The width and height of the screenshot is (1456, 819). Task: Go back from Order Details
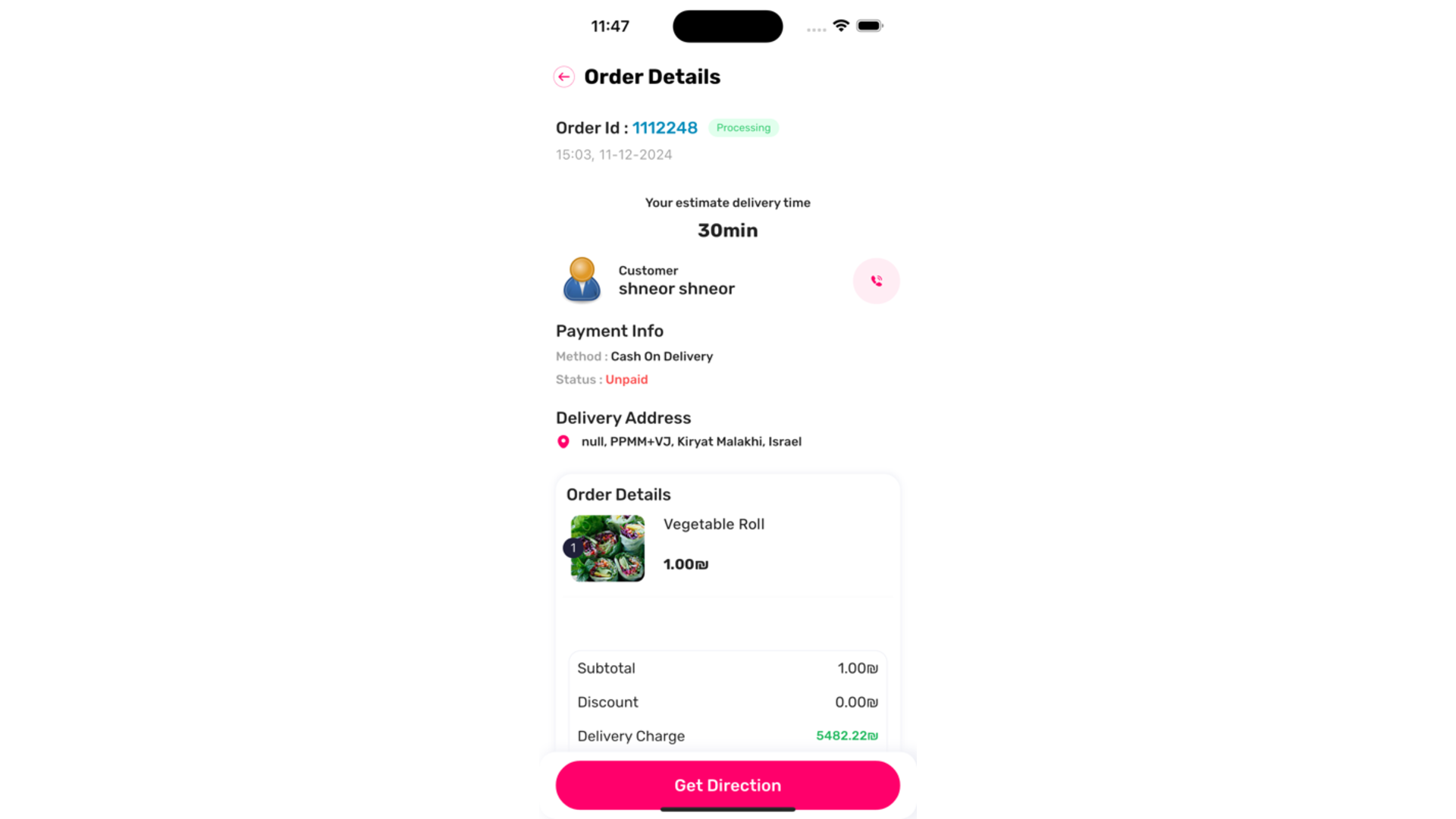coord(563,77)
